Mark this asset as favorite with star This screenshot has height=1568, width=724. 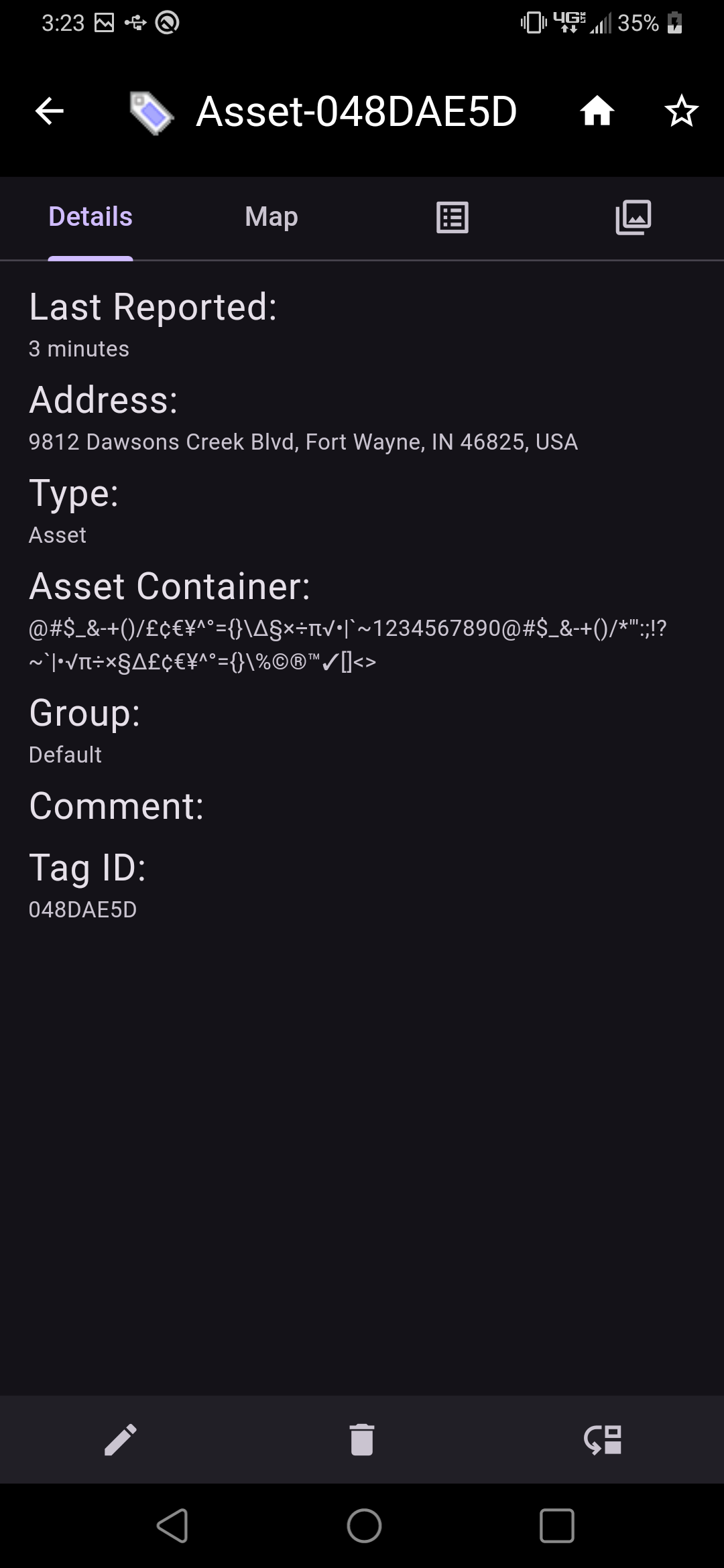pos(681,111)
